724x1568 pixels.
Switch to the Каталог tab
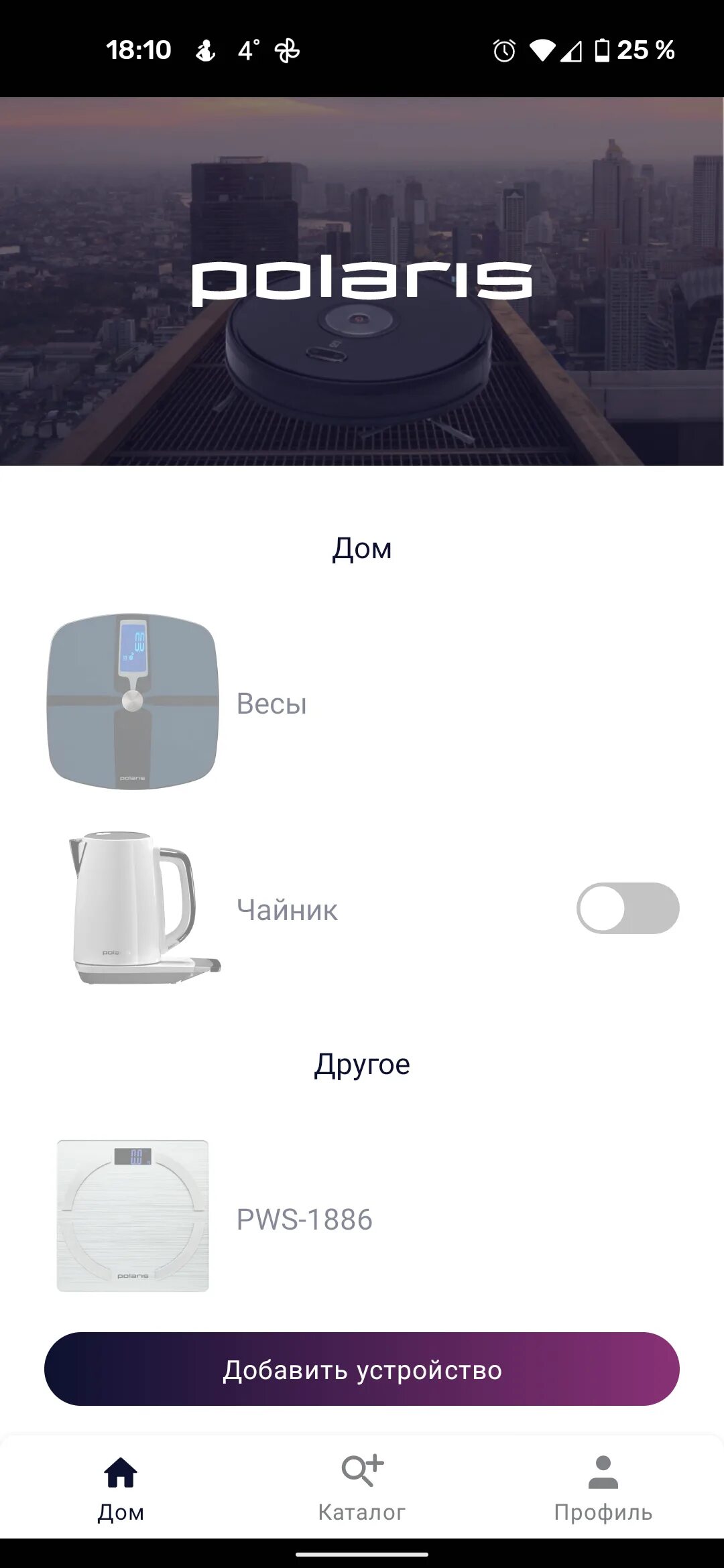[362, 1488]
